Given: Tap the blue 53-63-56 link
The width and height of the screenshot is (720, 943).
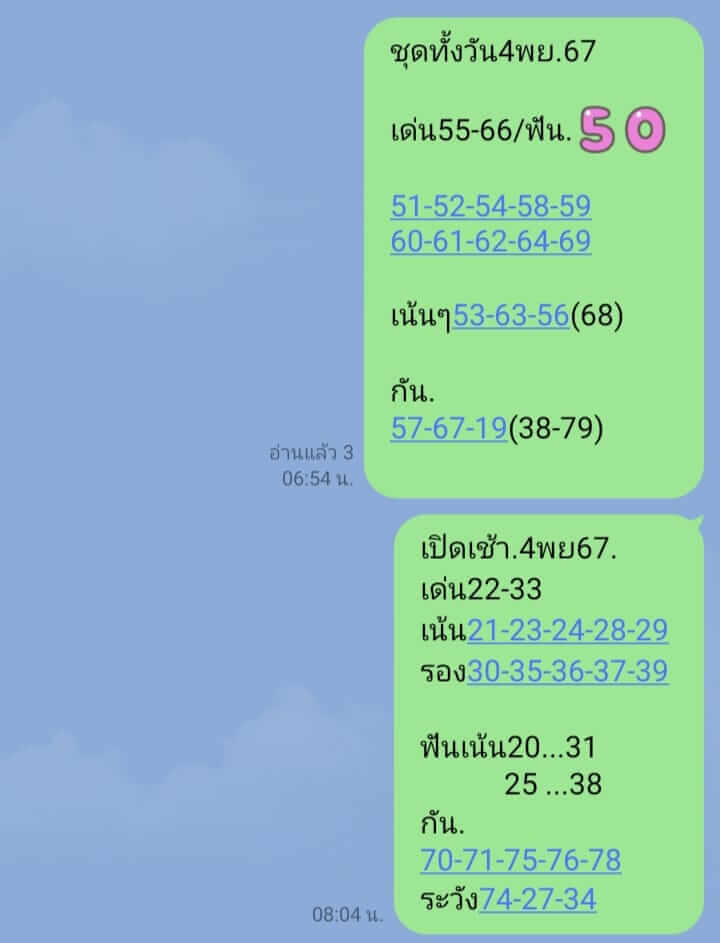Looking at the screenshot, I should pyautogui.click(x=511, y=317).
